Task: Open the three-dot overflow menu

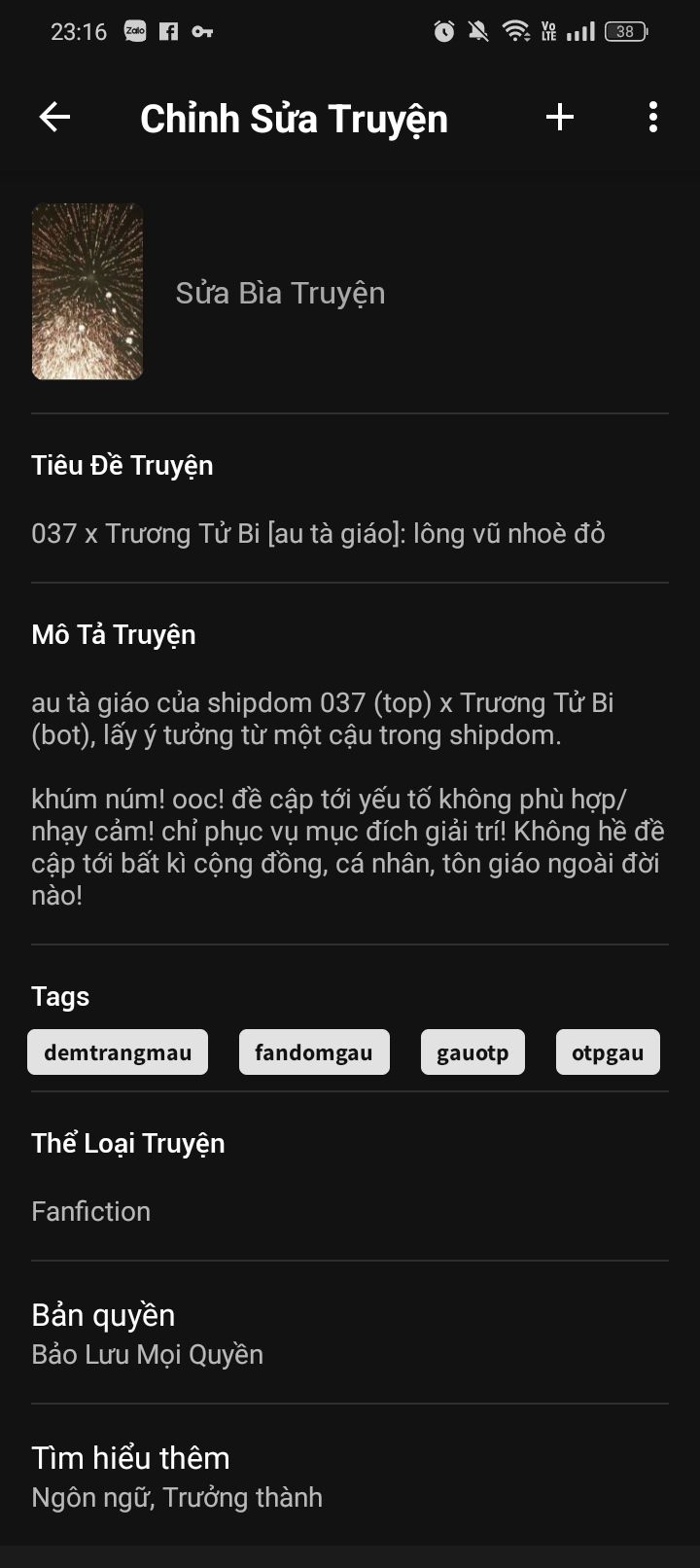Action: 652,118
